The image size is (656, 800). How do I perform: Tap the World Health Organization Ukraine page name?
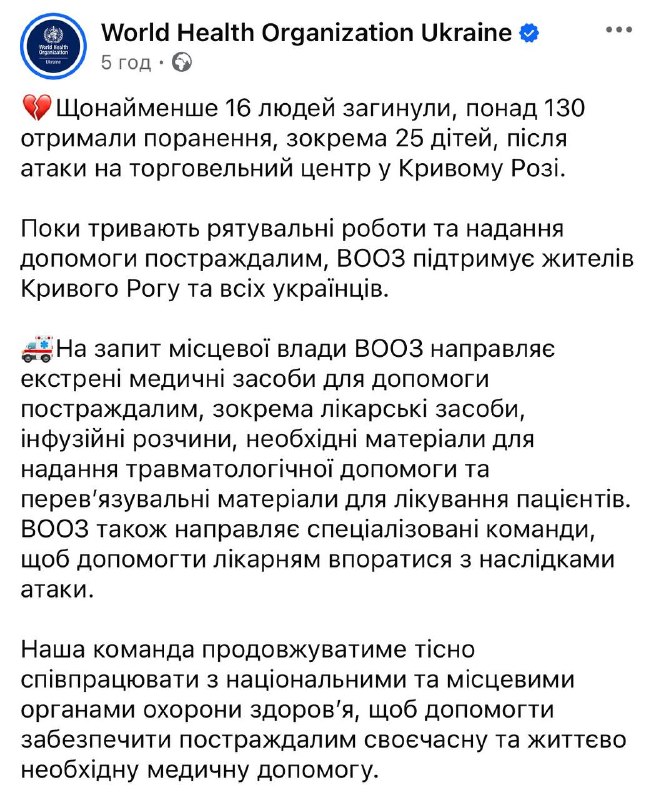point(306,32)
